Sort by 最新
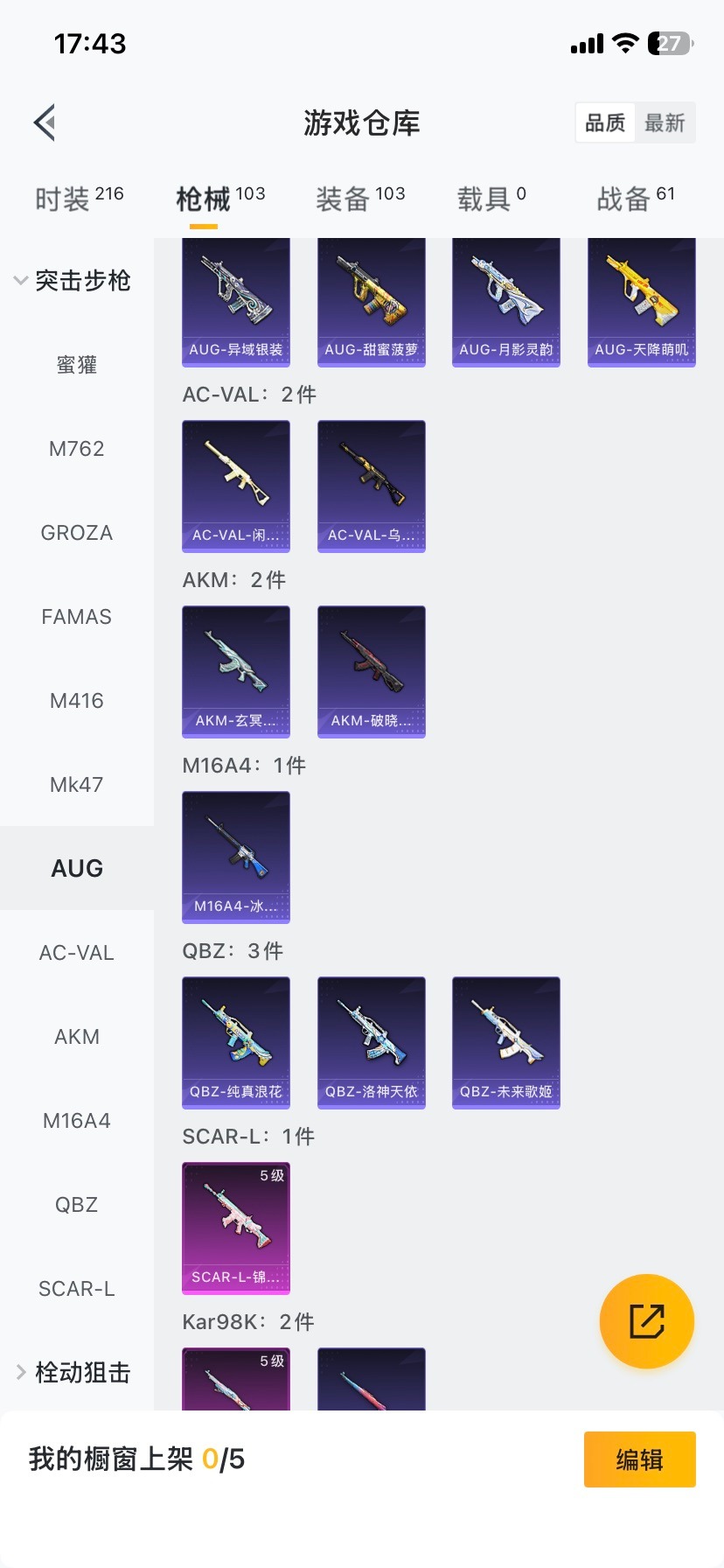Viewport: 724px width, 1568px height. (x=665, y=123)
